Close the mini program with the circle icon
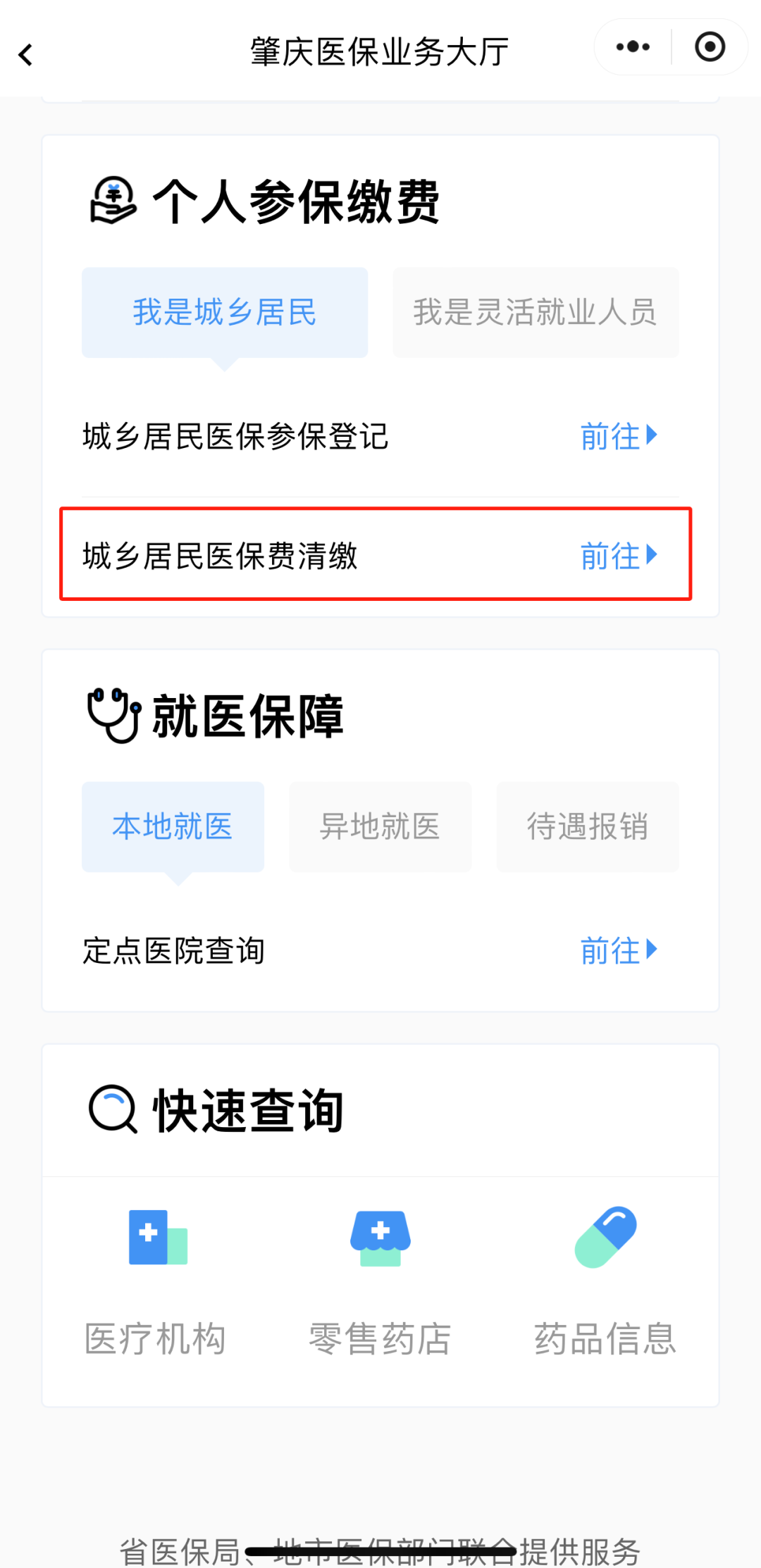The image size is (761, 1568). click(710, 47)
